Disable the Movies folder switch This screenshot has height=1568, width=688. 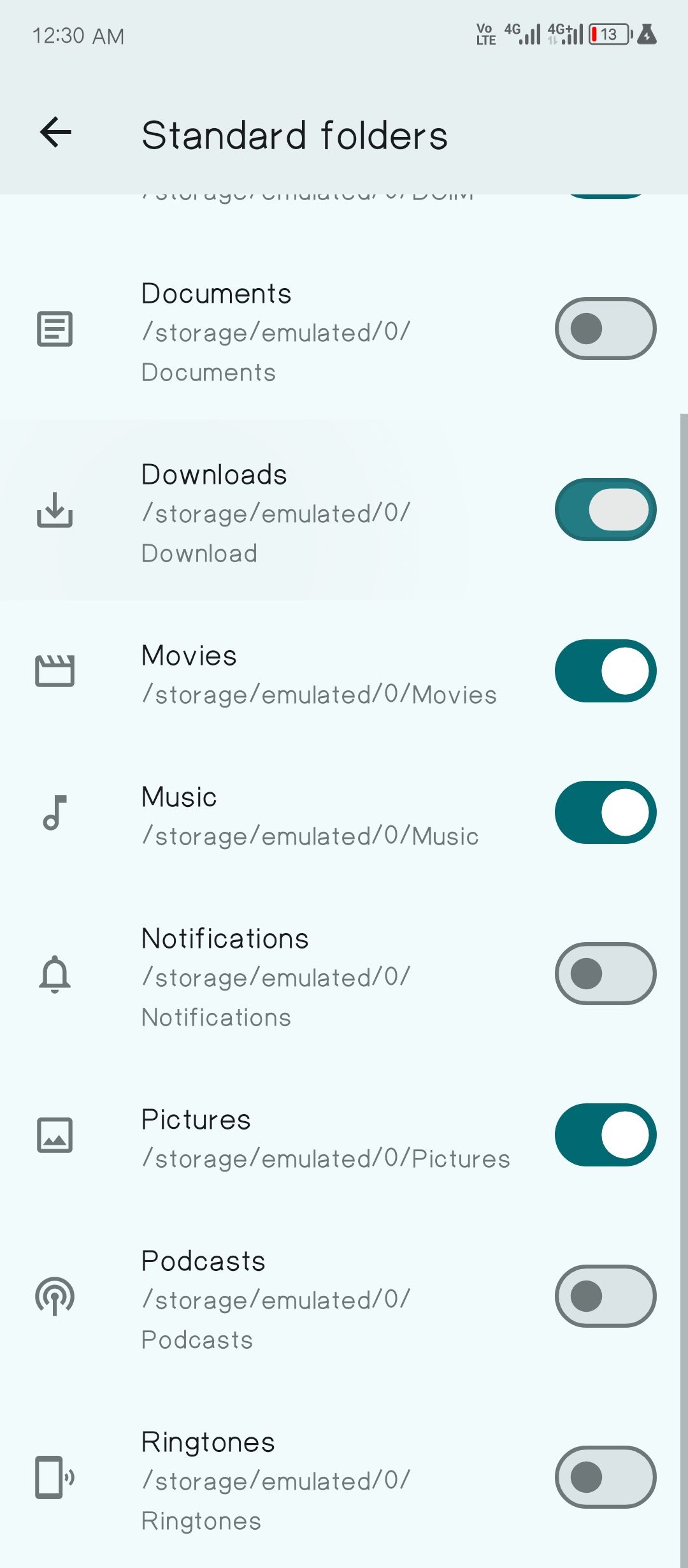[x=605, y=671]
